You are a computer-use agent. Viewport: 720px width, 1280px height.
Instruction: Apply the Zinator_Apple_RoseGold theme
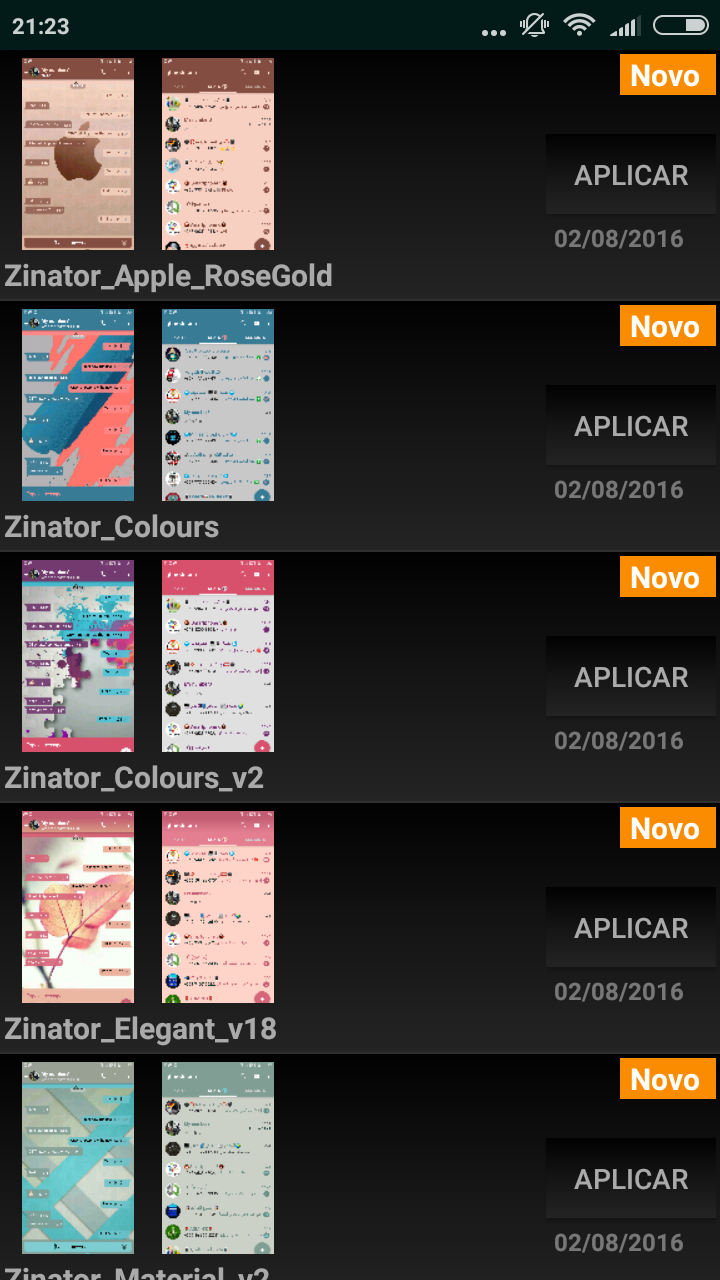pos(630,175)
